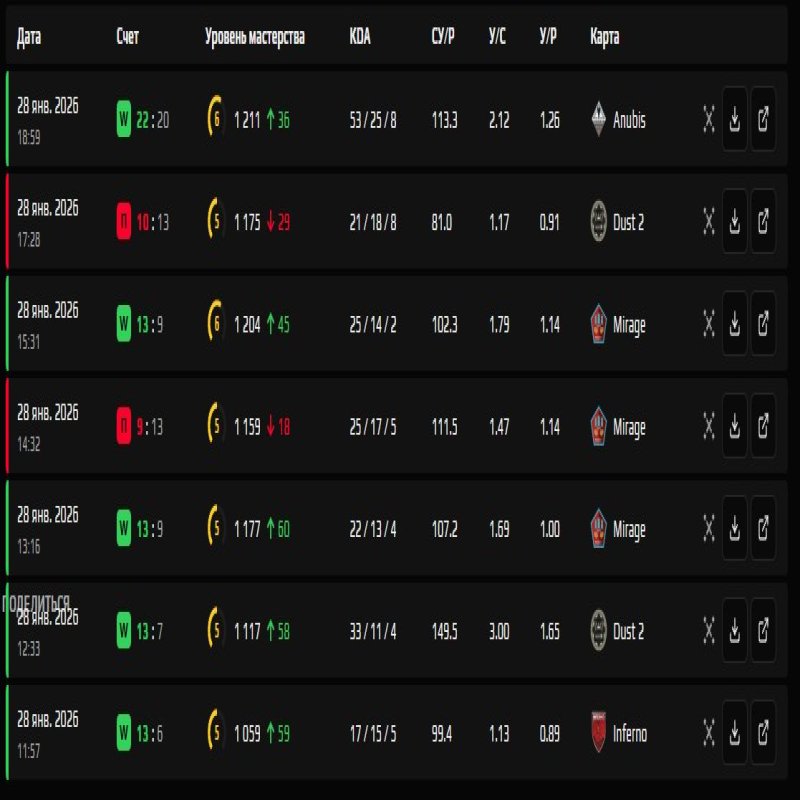Download the demo for the 15:31 Mirage match
The height and width of the screenshot is (800, 800).
click(734, 324)
